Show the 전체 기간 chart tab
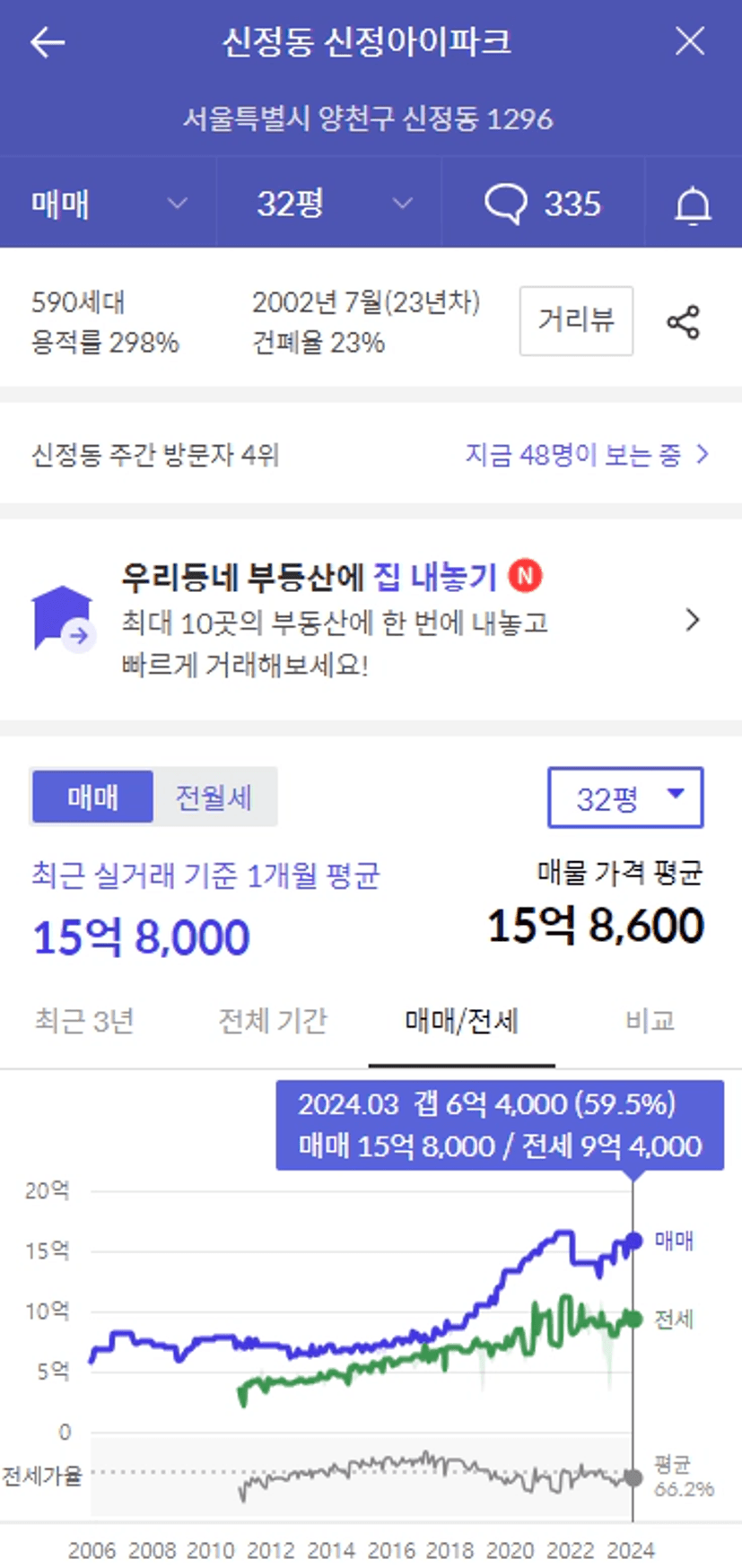 pyautogui.click(x=273, y=1021)
